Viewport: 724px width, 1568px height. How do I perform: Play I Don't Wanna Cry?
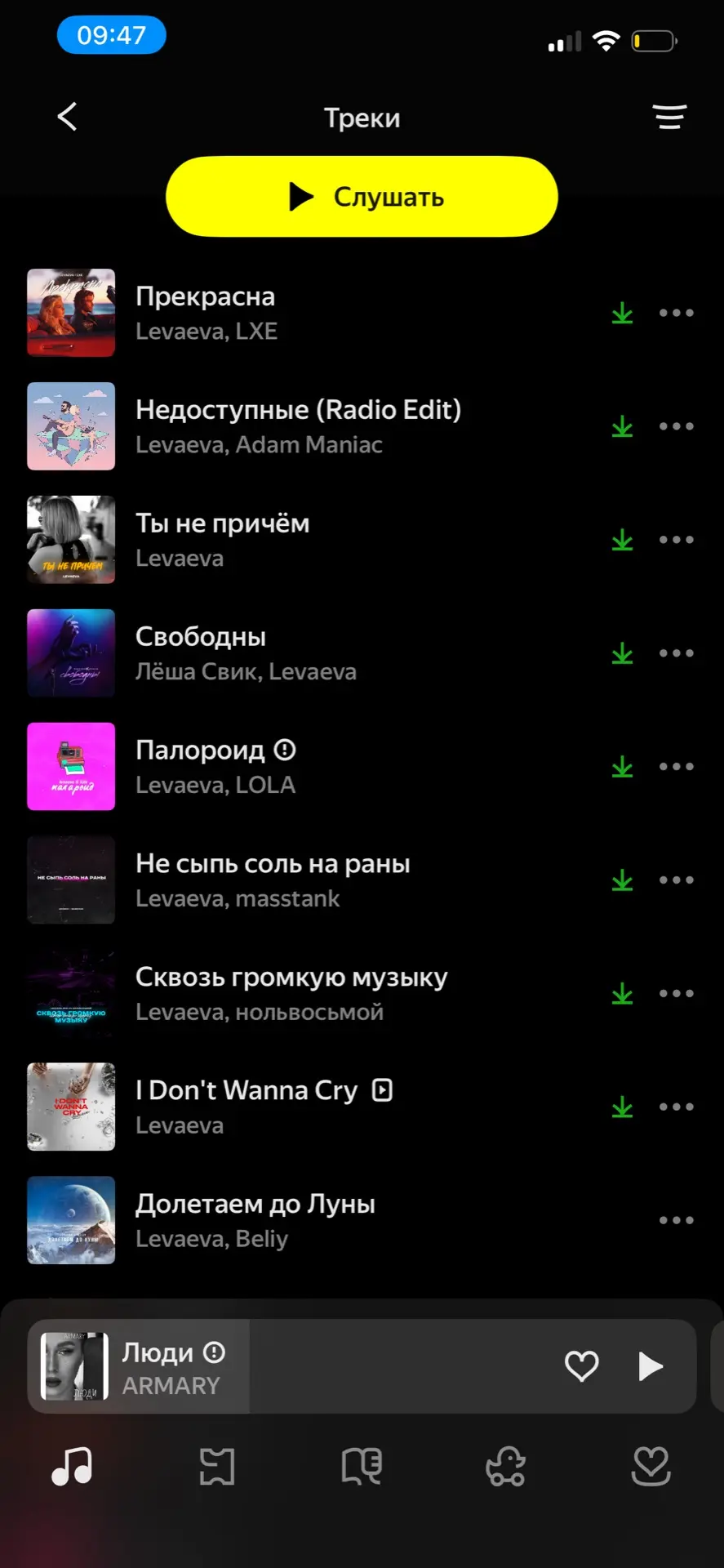point(245,1107)
